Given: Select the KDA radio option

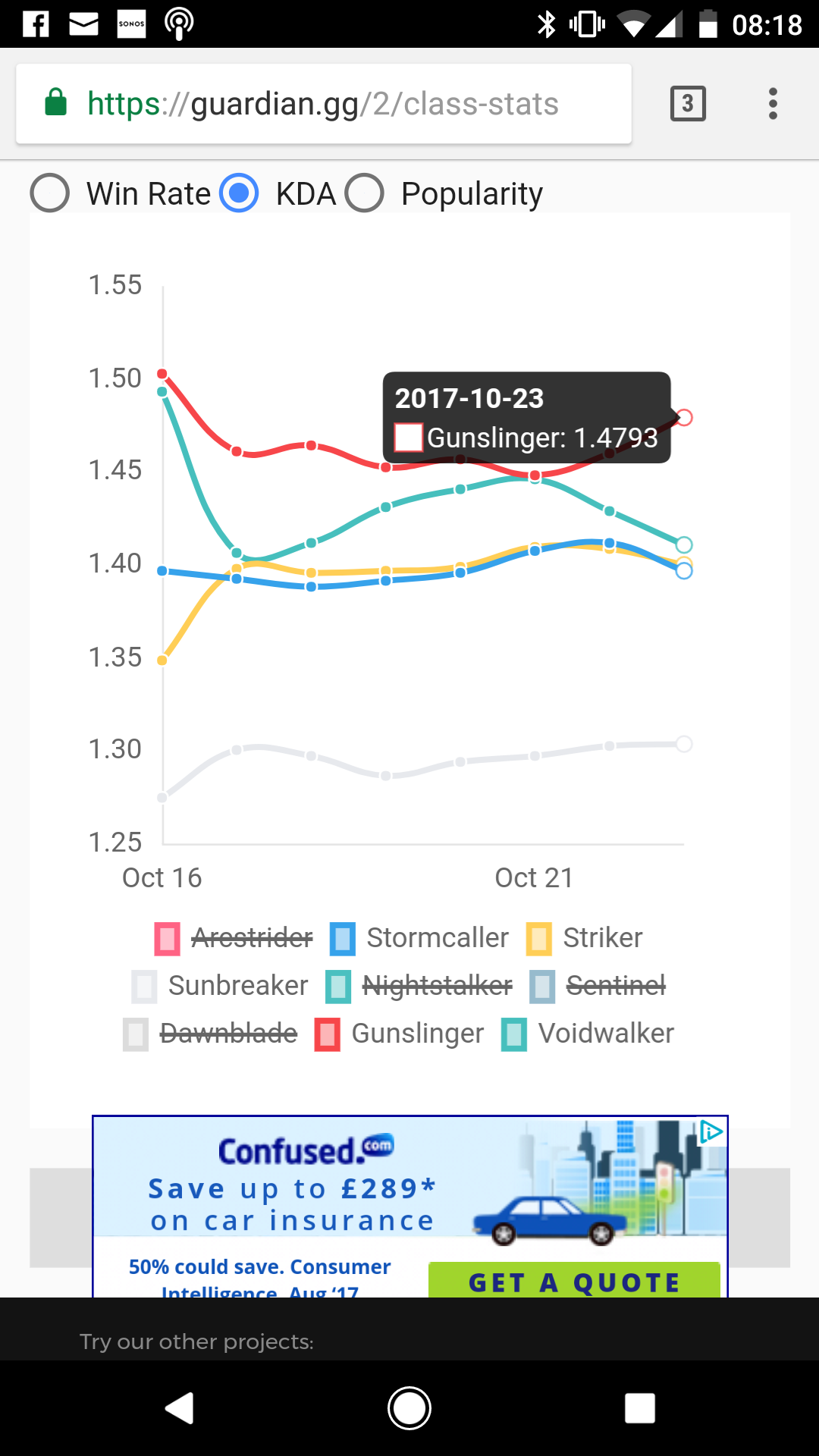Looking at the screenshot, I should [239, 193].
